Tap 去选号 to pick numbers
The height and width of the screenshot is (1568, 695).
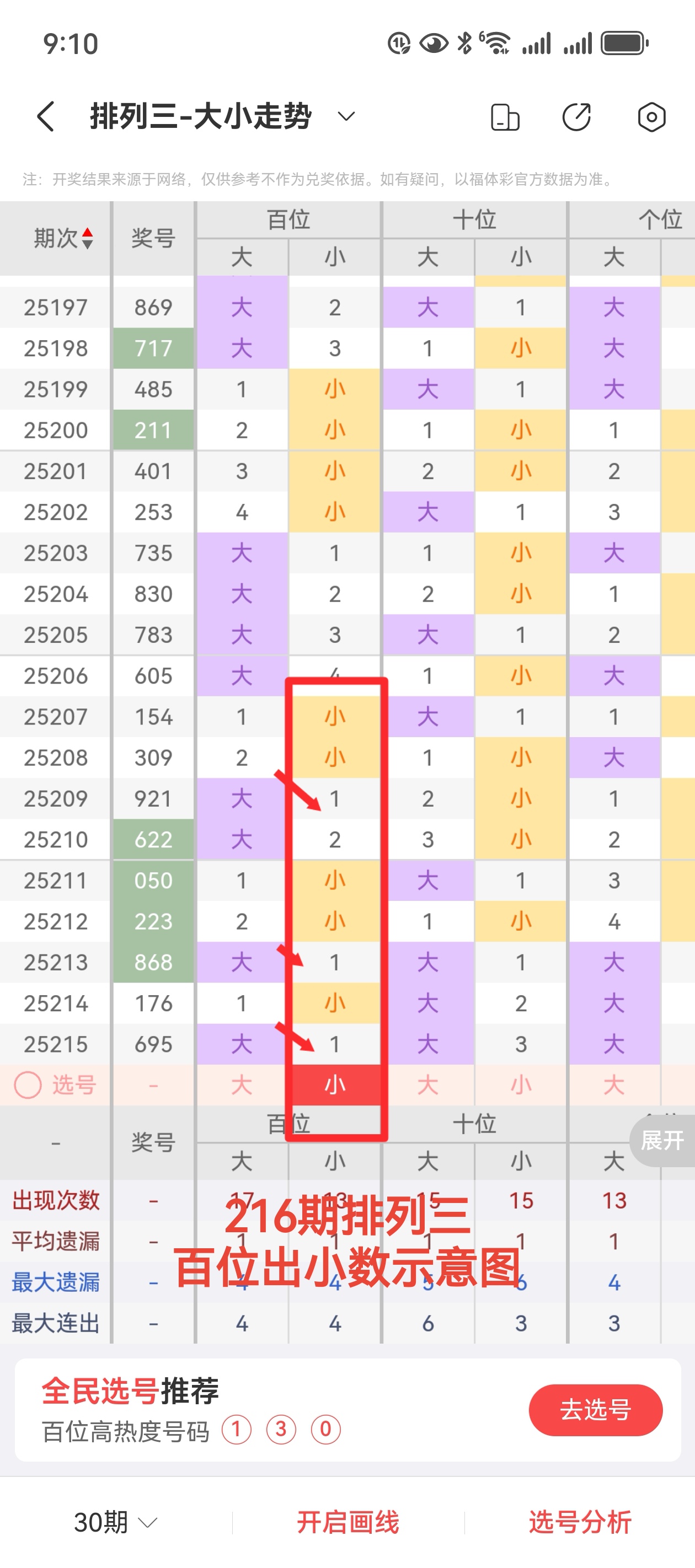595,1410
